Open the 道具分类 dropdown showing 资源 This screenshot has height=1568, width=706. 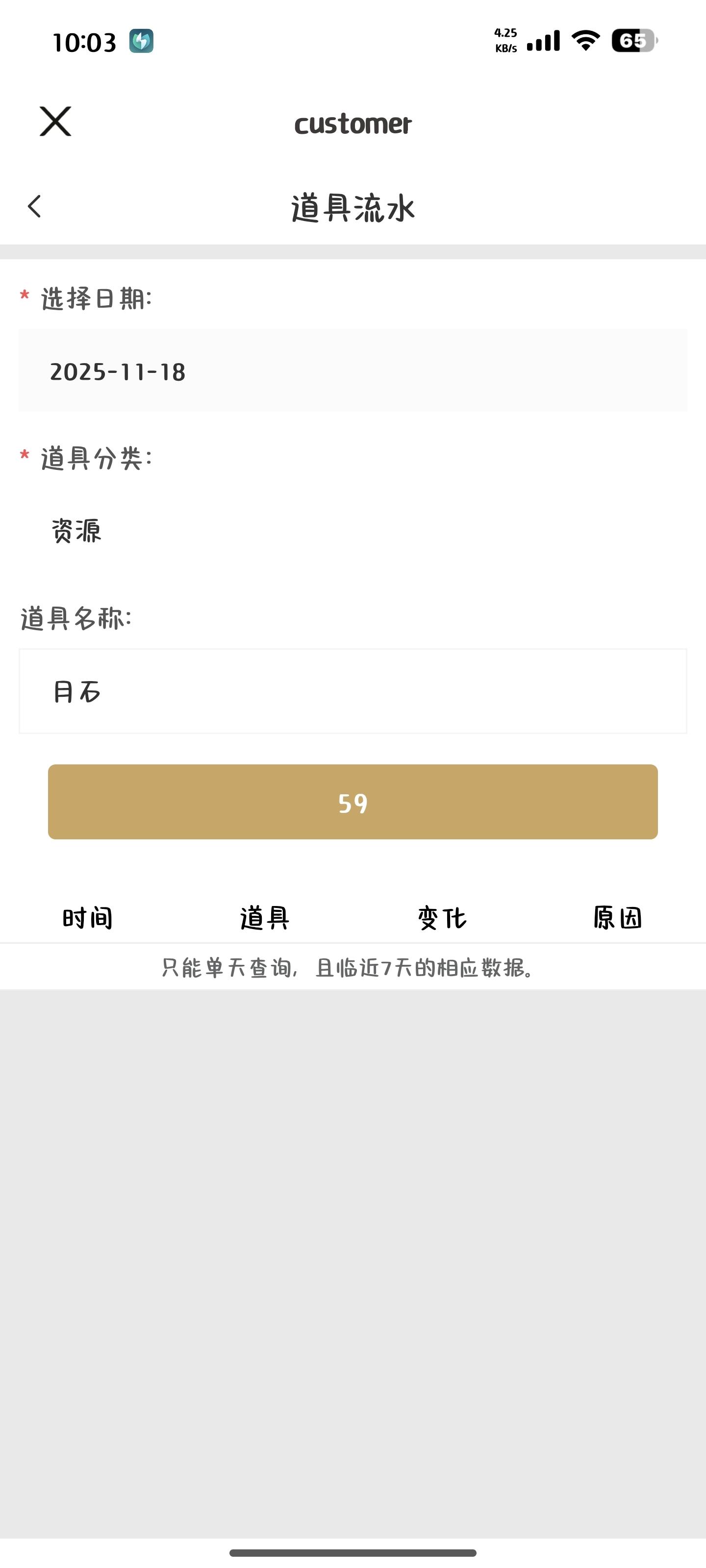tap(352, 531)
